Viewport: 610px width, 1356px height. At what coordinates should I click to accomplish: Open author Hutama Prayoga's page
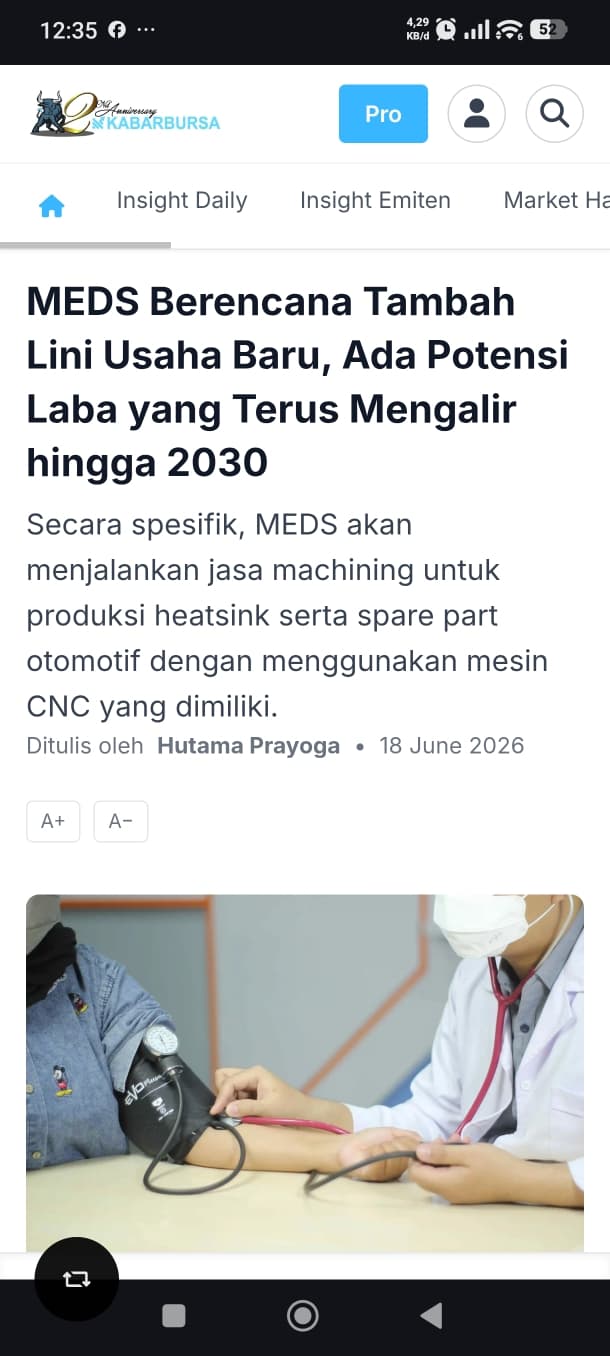pyautogui.click(x=248, y=746)
